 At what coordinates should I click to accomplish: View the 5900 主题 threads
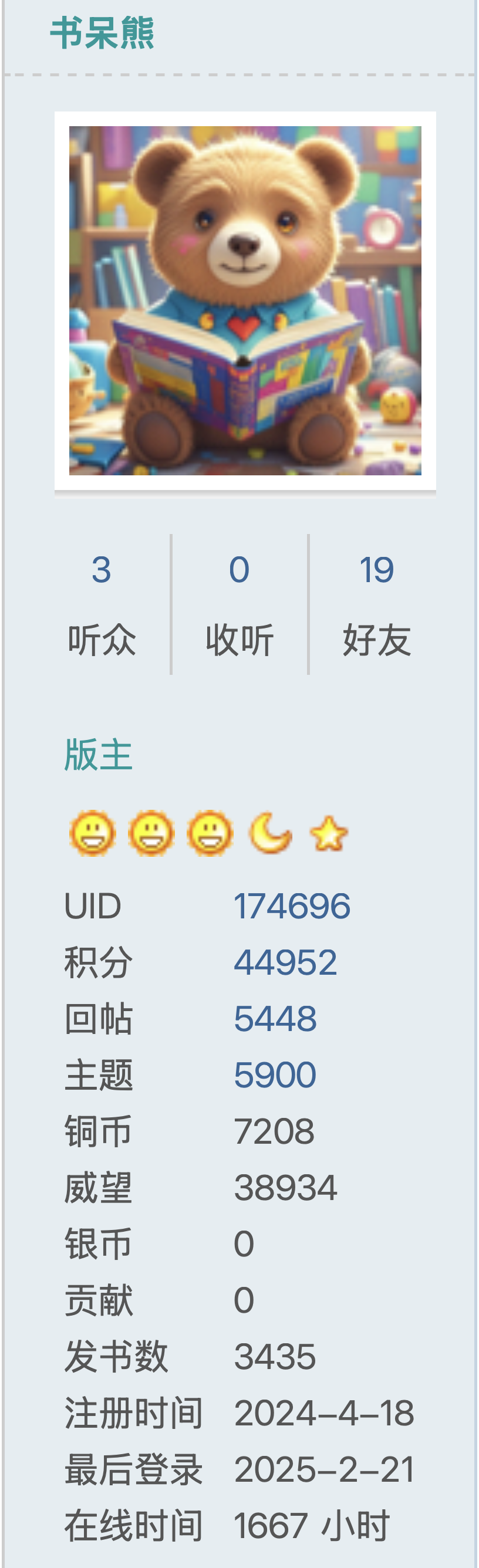click(x=275, y=1074)
